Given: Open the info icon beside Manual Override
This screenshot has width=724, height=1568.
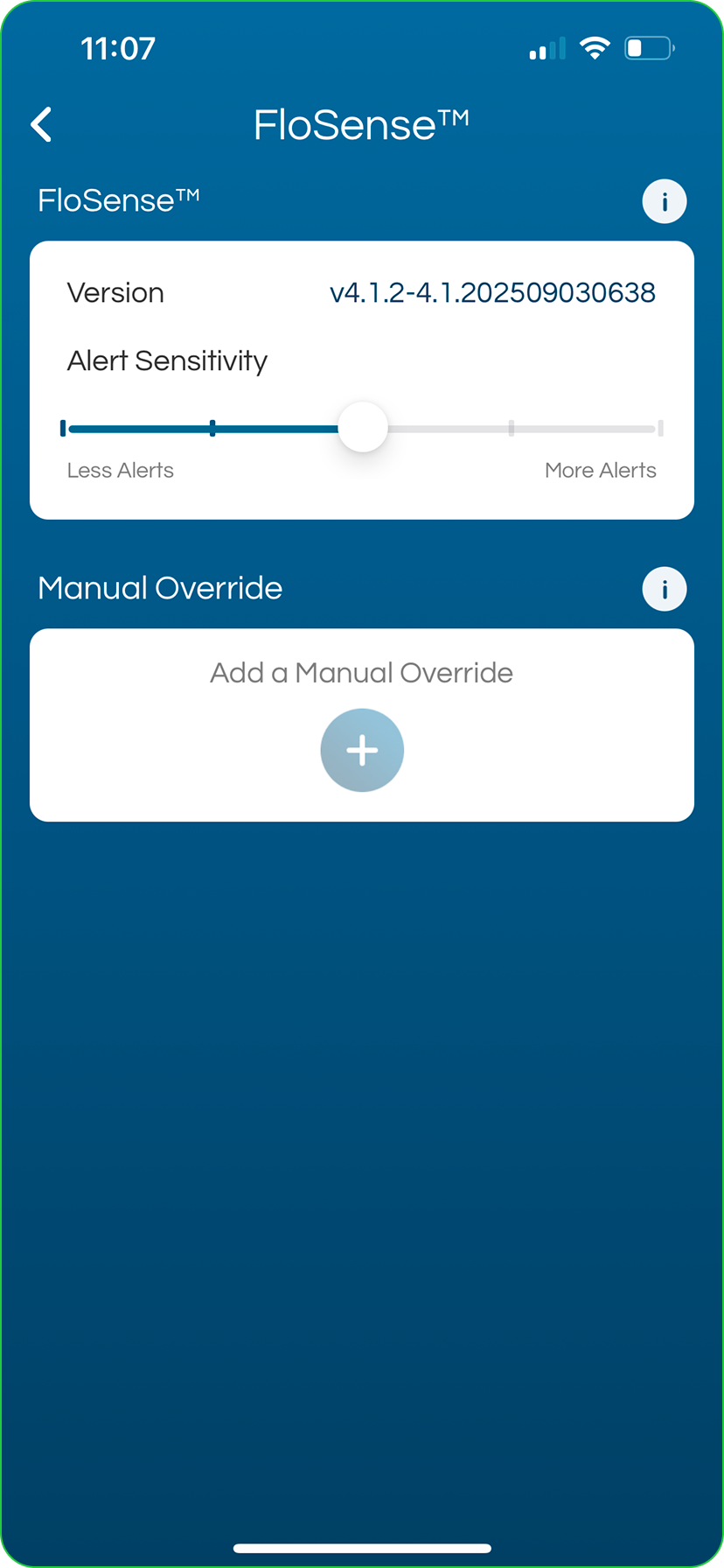Looking at the screenshot, I should pos(664,589).
